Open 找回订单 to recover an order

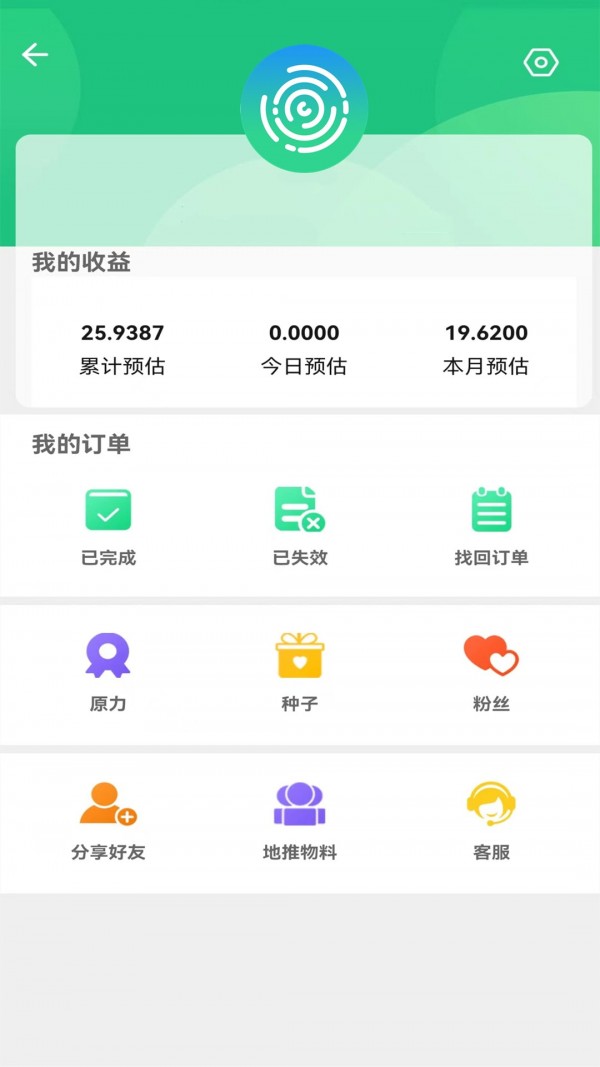pos(491,526)
